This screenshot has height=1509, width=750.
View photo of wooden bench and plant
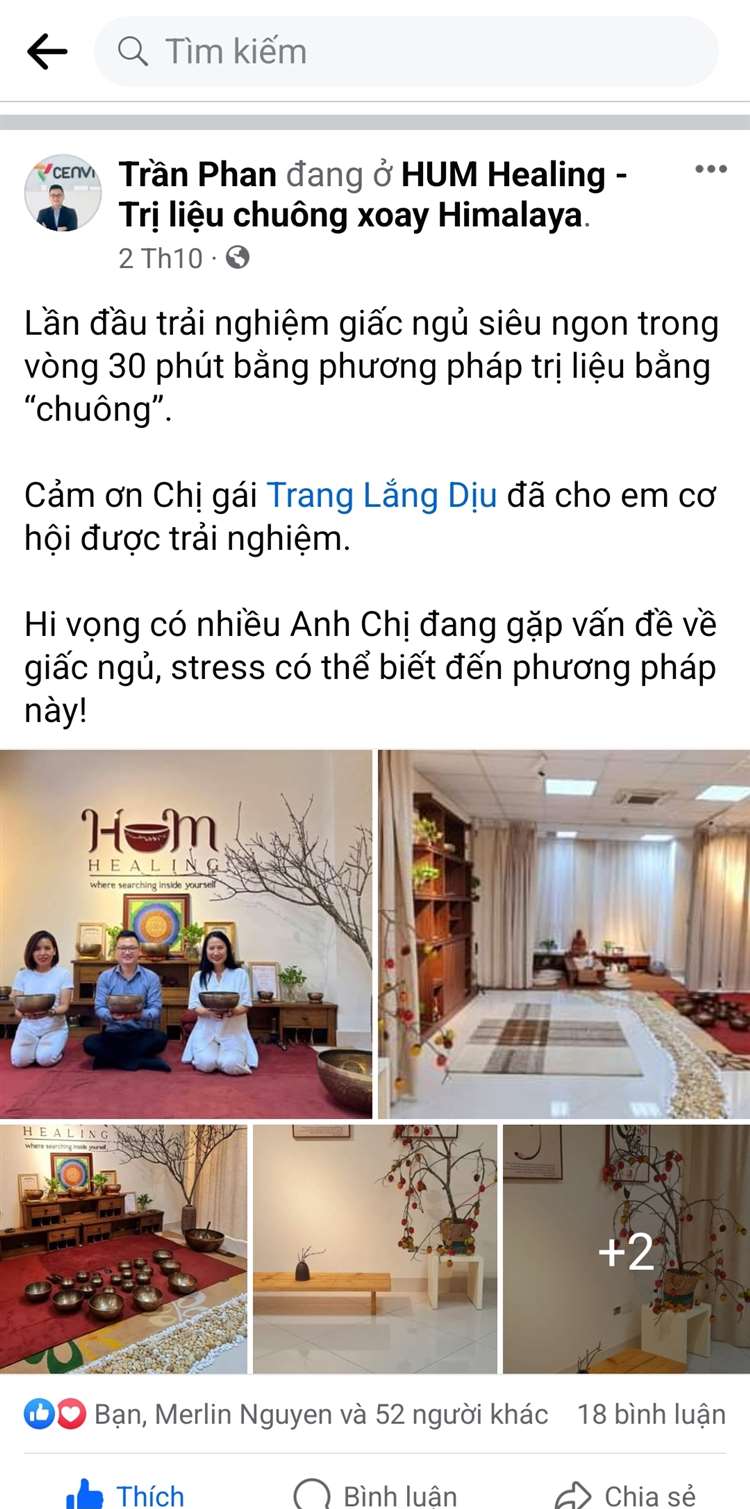click(x=375, y=1248)
